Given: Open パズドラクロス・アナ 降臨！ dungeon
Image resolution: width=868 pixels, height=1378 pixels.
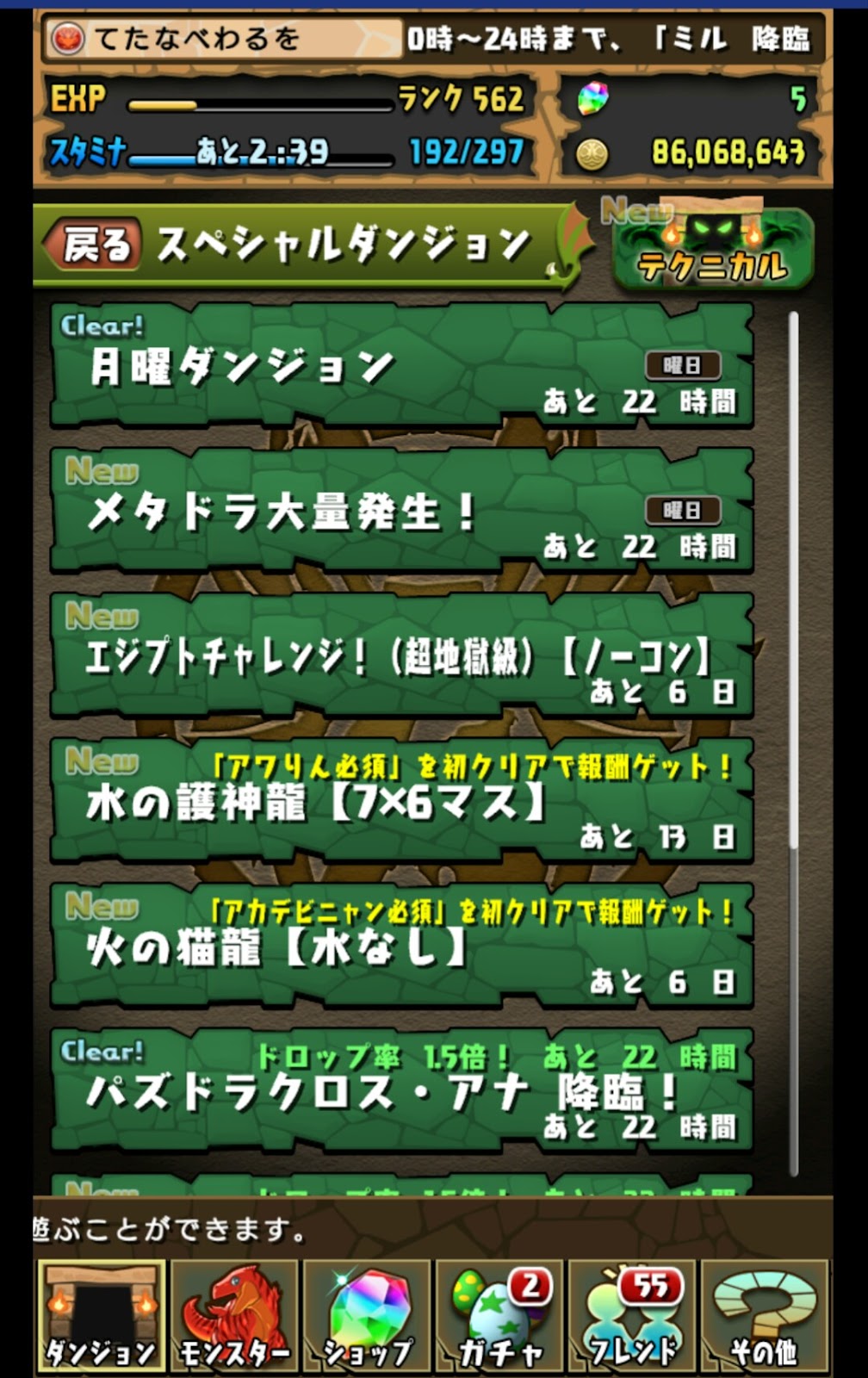Looking at the screenshot, I should click(x=400, y=1091).
